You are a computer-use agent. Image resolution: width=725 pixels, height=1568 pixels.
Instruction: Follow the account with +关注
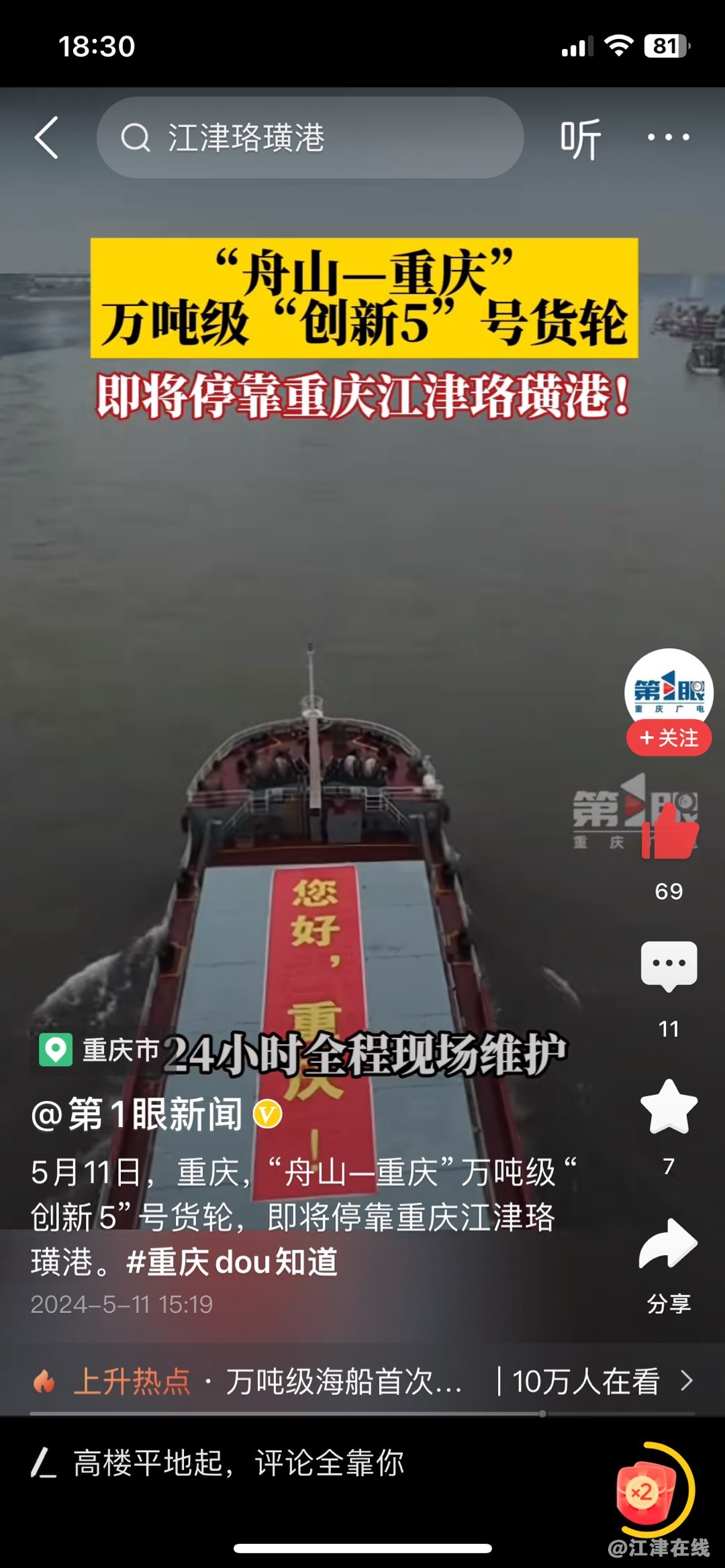(x=669, y=738)
